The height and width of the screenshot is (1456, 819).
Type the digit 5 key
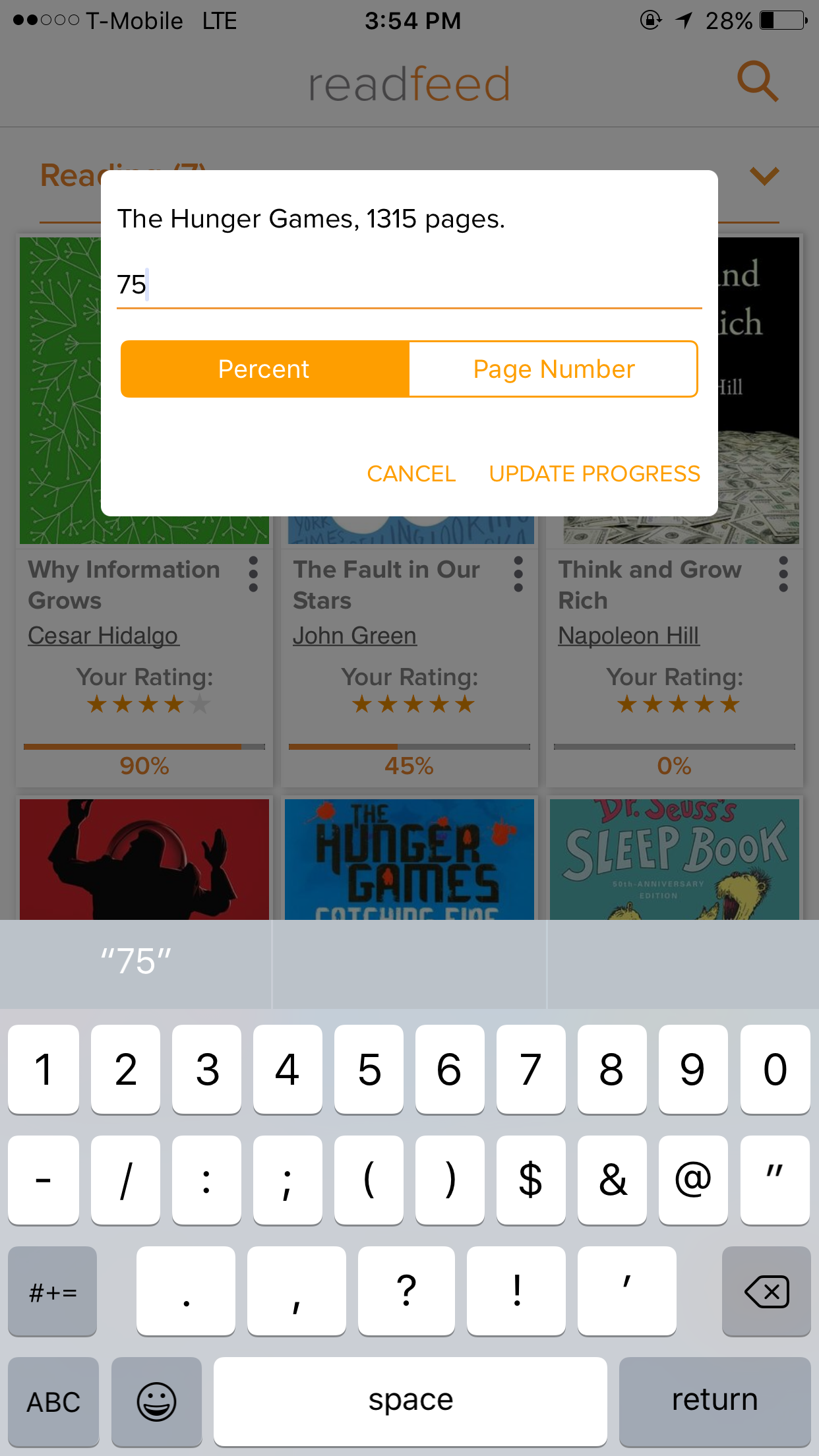coord(369,1070)
